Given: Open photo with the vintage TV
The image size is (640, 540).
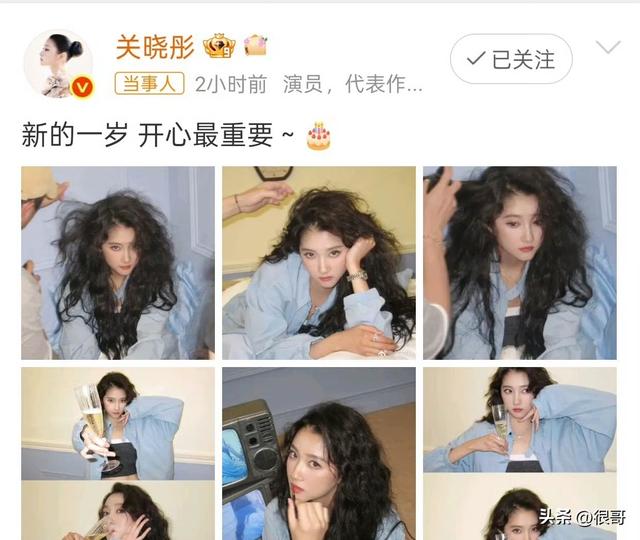Looking at the screenshot, I should pos(319,453).
